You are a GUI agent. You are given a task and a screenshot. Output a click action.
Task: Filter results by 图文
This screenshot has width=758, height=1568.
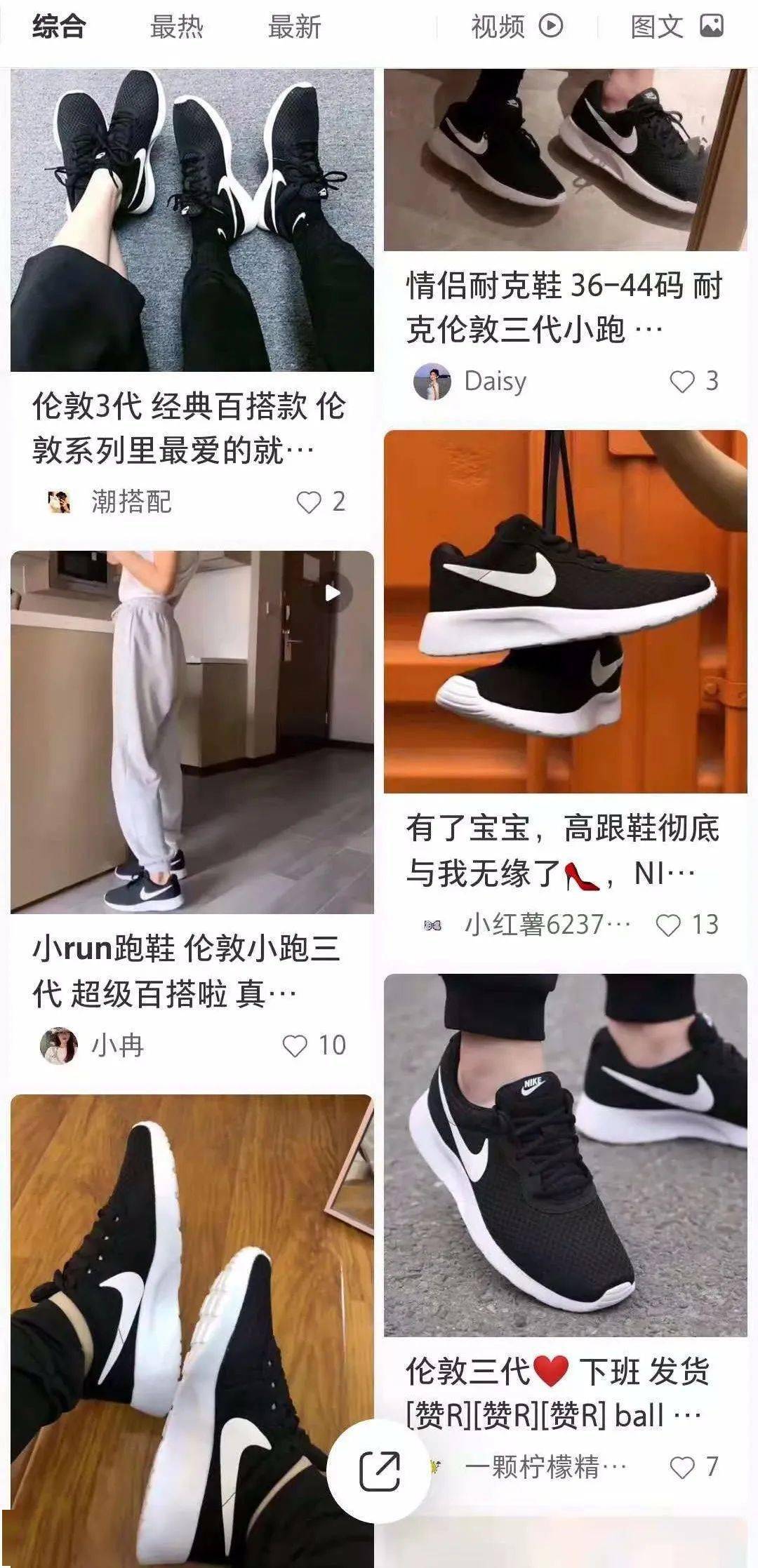coord(677,27)
